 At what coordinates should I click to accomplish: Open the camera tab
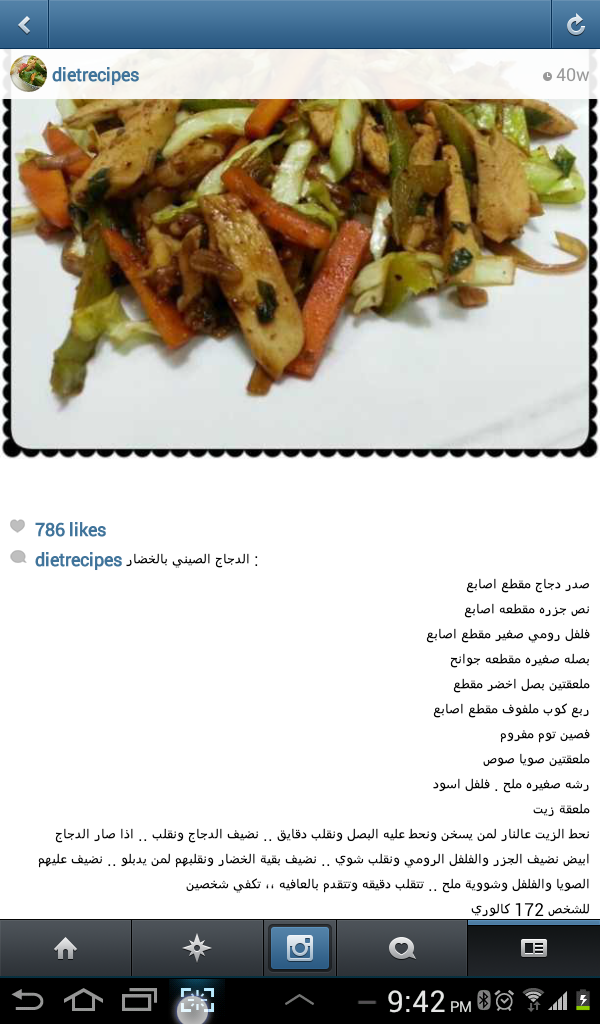pos(300,949)
